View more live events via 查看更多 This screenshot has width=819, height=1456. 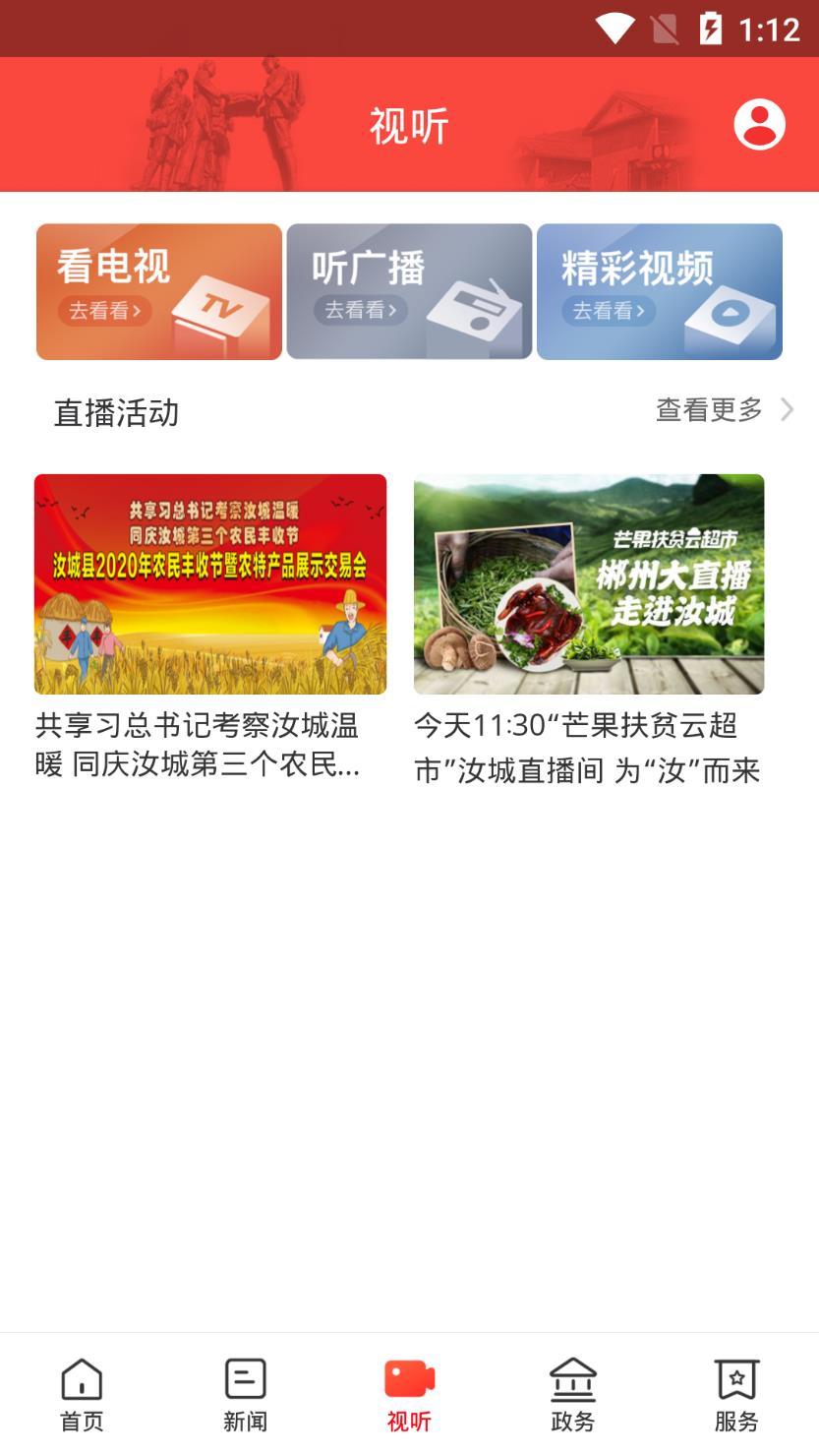tap(724, 410)
